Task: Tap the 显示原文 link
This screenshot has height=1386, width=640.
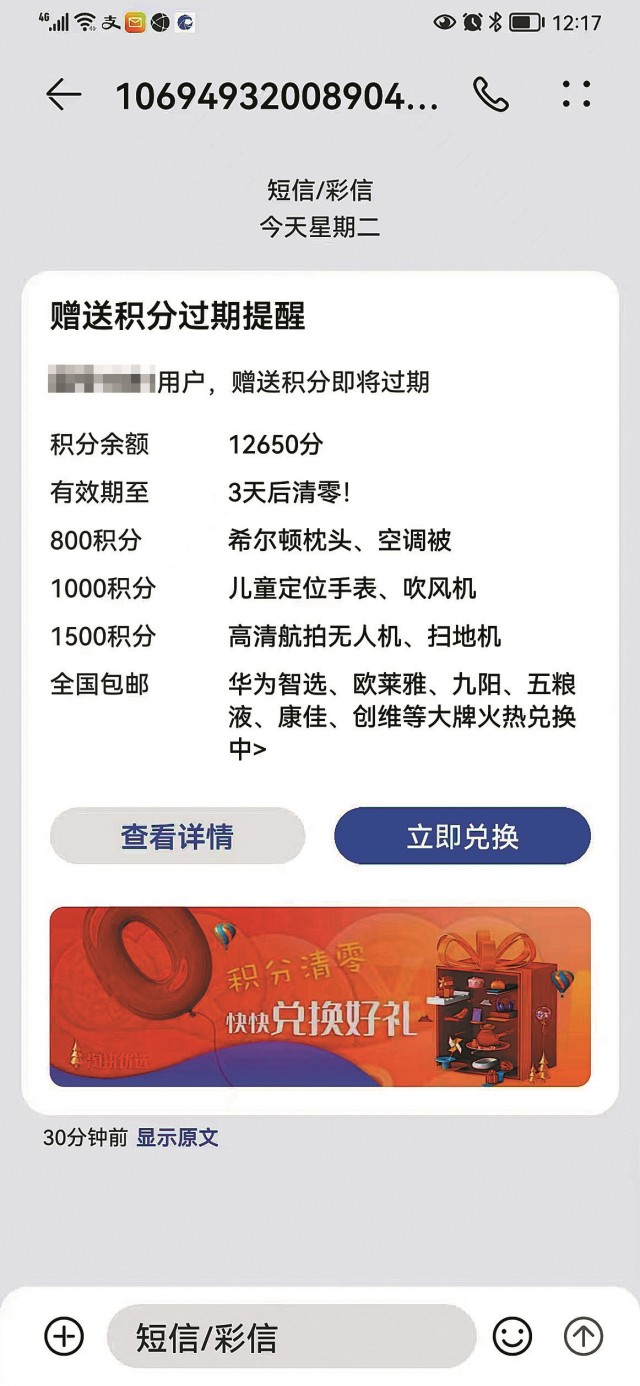Action: tap(177, 1137)
